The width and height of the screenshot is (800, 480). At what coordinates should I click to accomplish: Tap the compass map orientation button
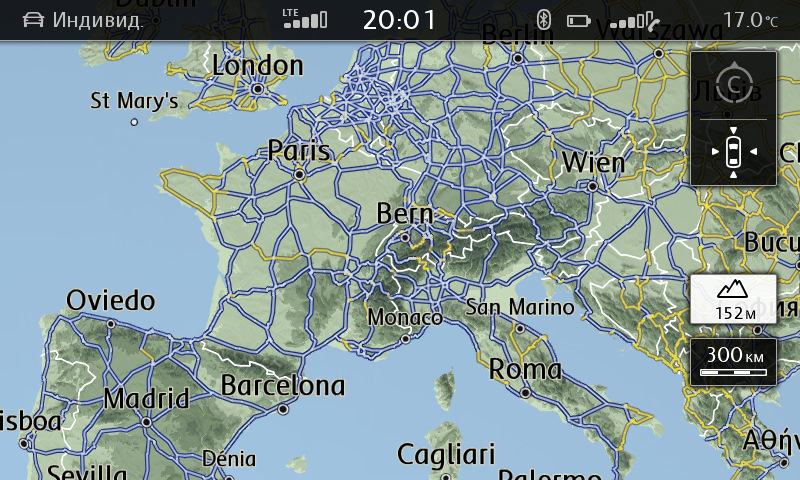(733, 85)
